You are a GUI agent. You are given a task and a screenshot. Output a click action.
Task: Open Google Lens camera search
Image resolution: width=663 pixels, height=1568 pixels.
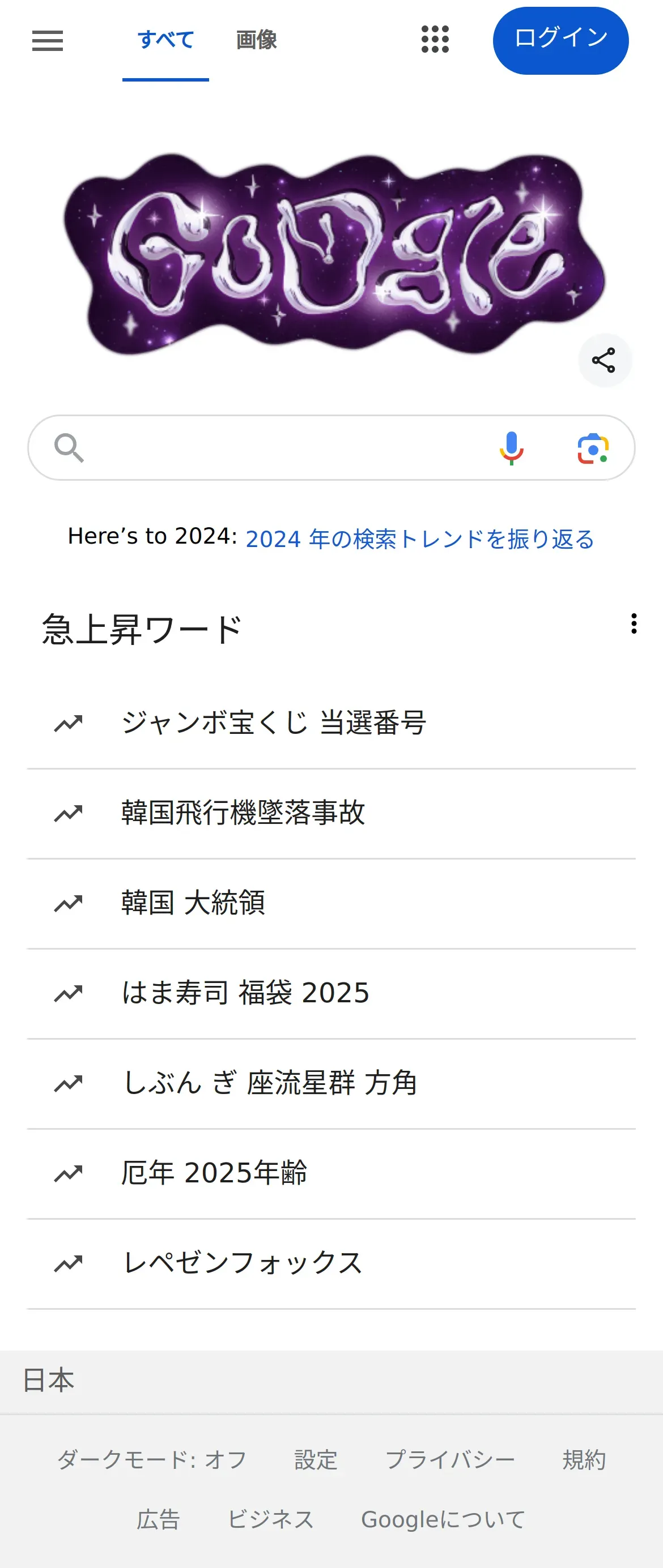pyautogui.click(x=593, y=448)
